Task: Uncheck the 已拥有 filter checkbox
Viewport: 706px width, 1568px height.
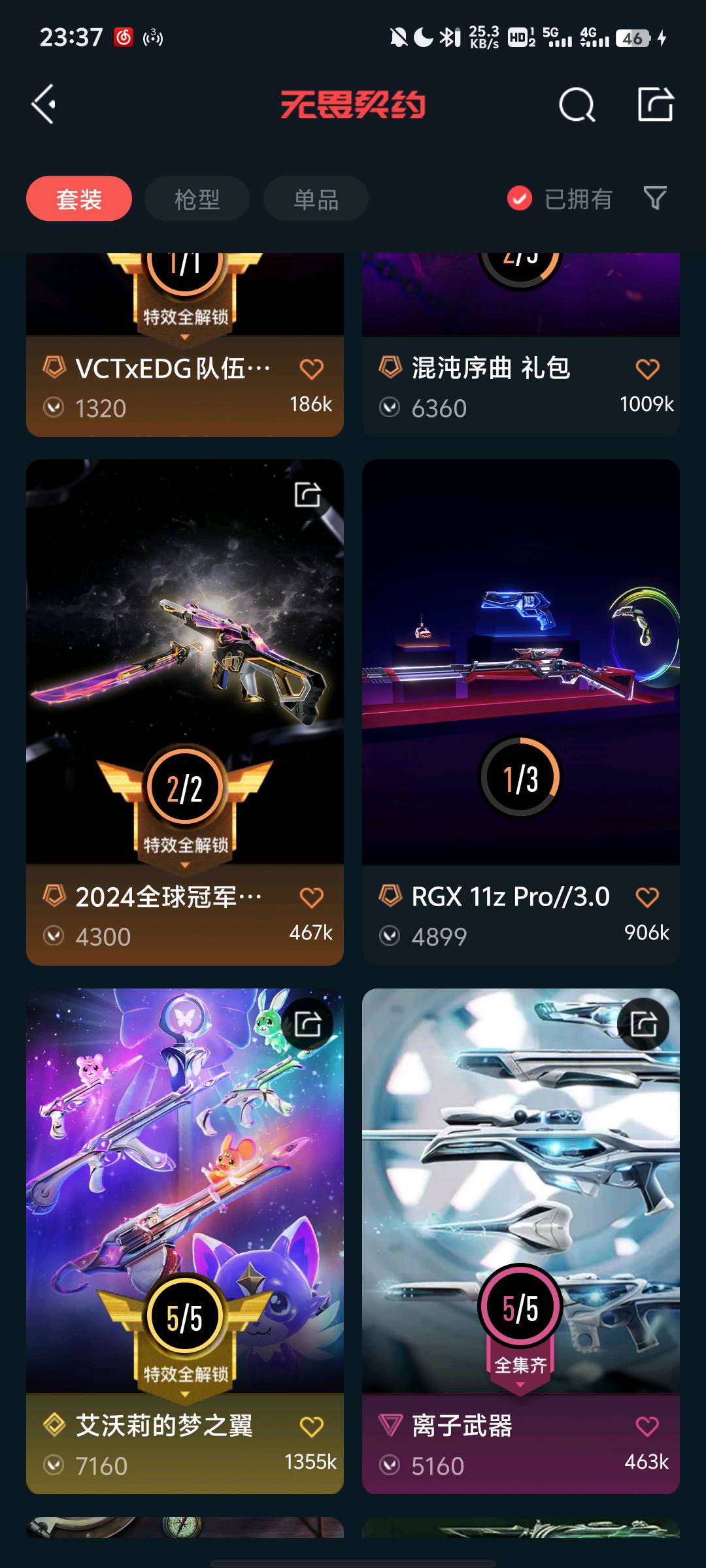Action: [x=520, y=199]
